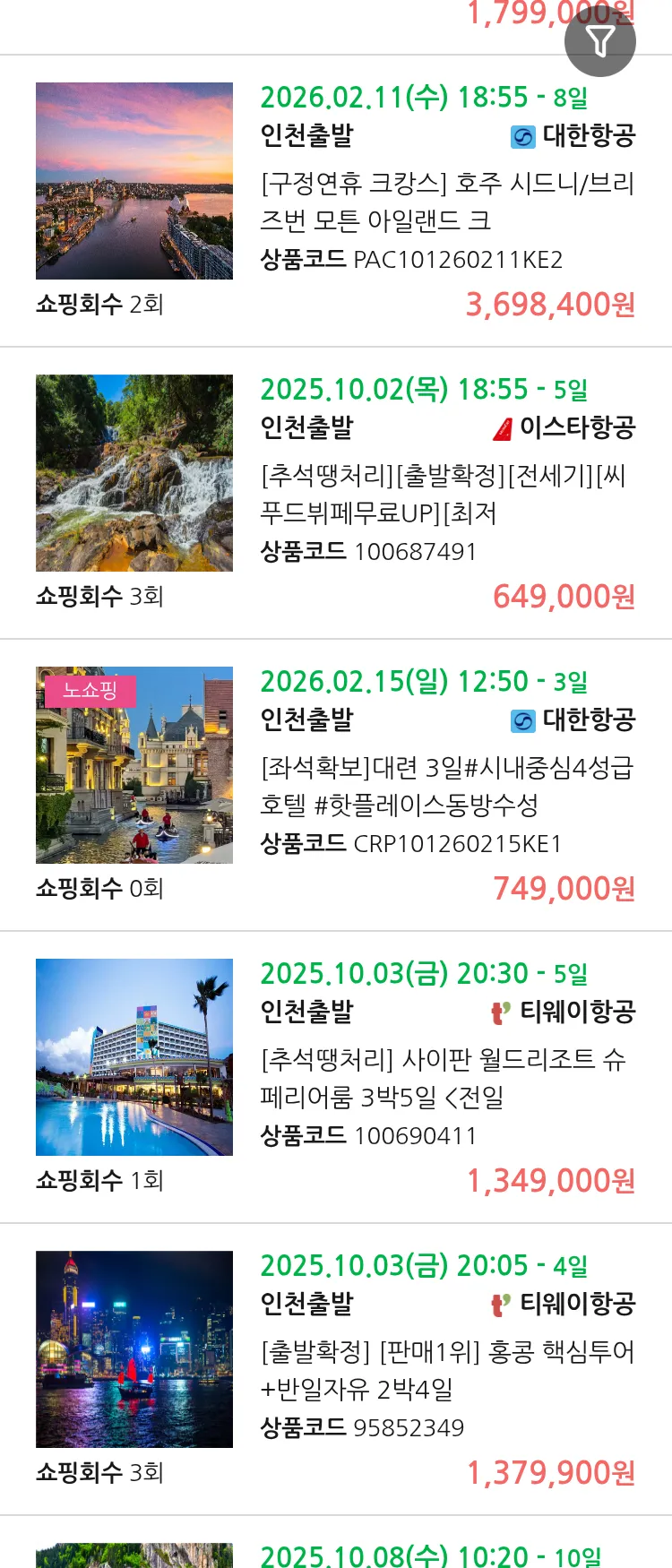Select the Dalian 3-day no-shopping package
This screenshot has width=672, height=1568.
coord(446,786)
